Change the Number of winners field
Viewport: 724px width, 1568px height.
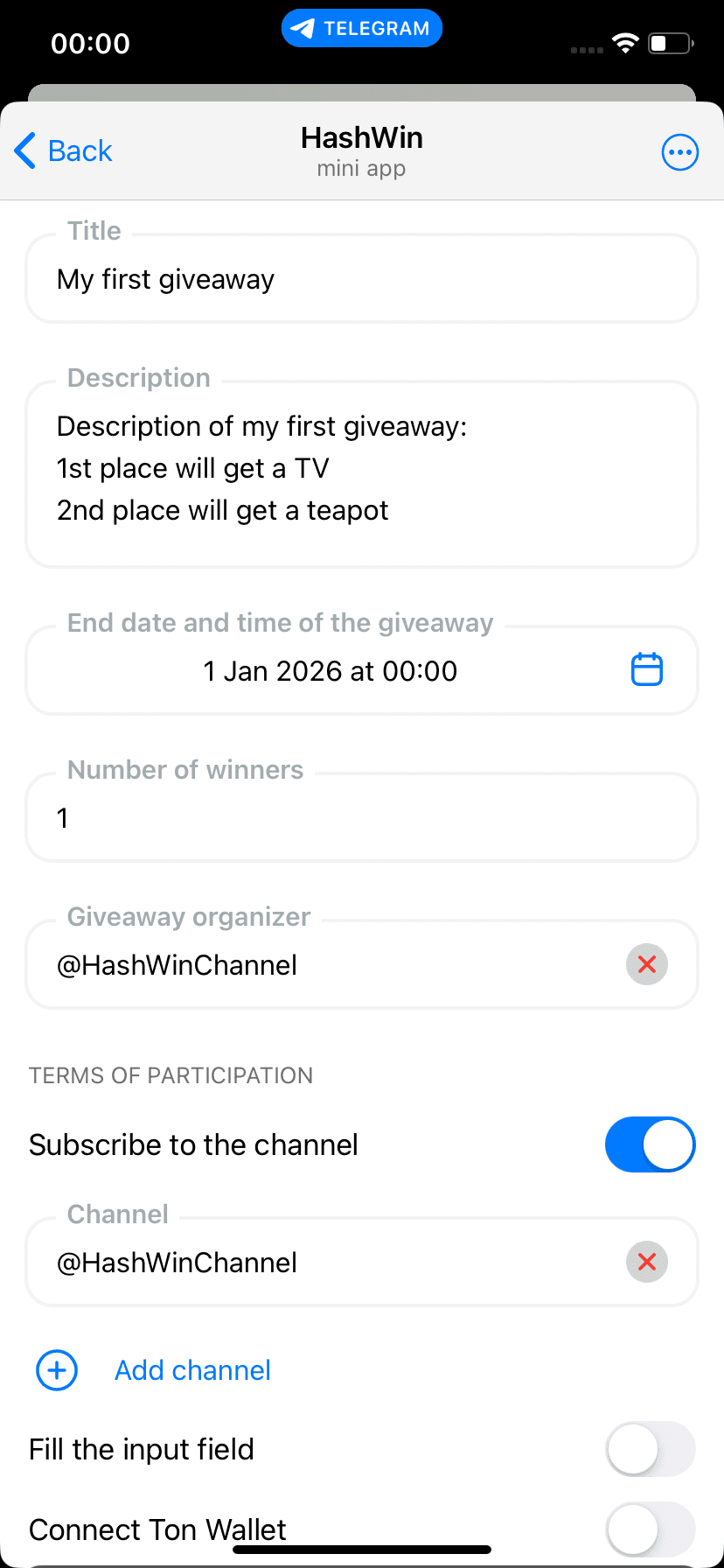361,818
